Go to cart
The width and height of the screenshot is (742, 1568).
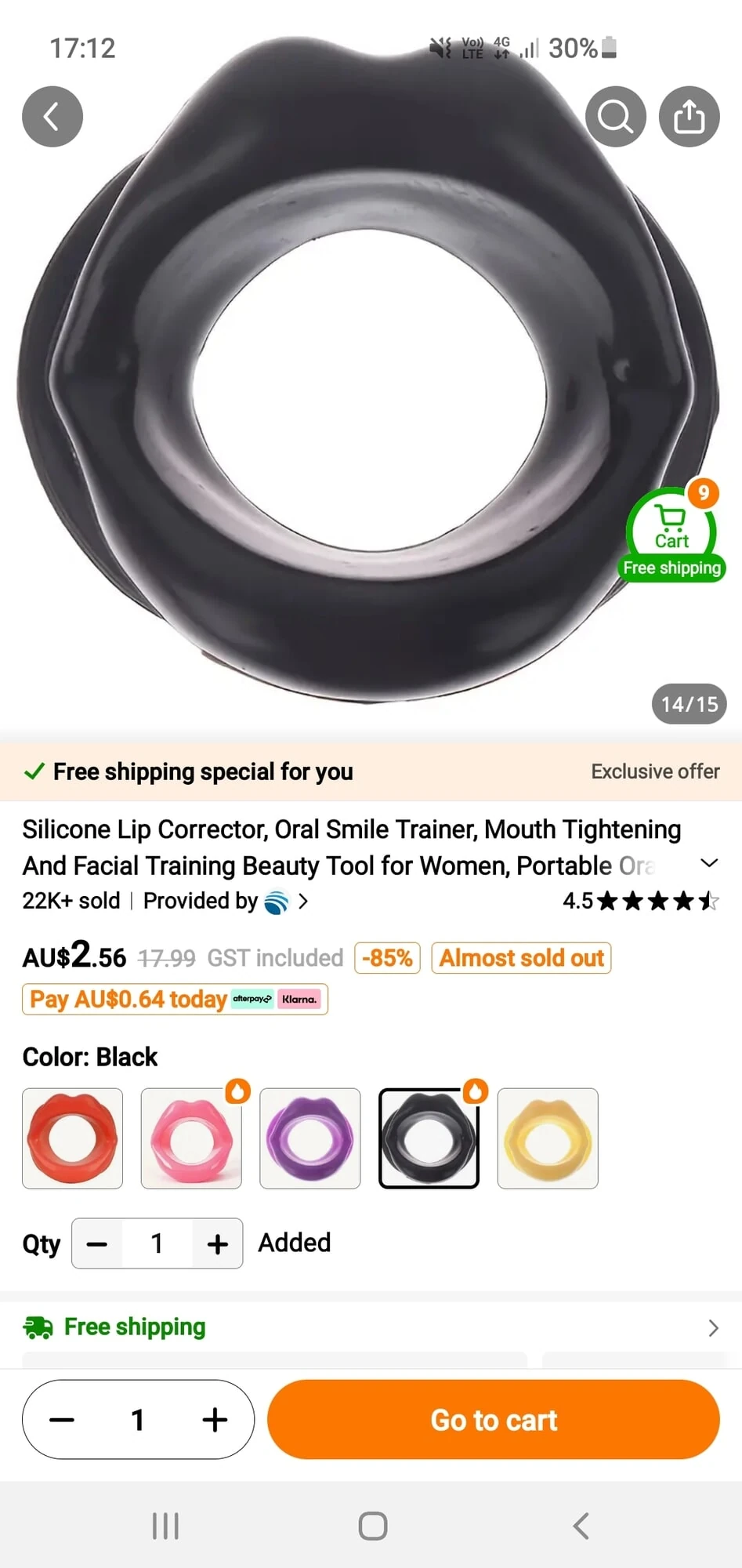point(493,1420)
